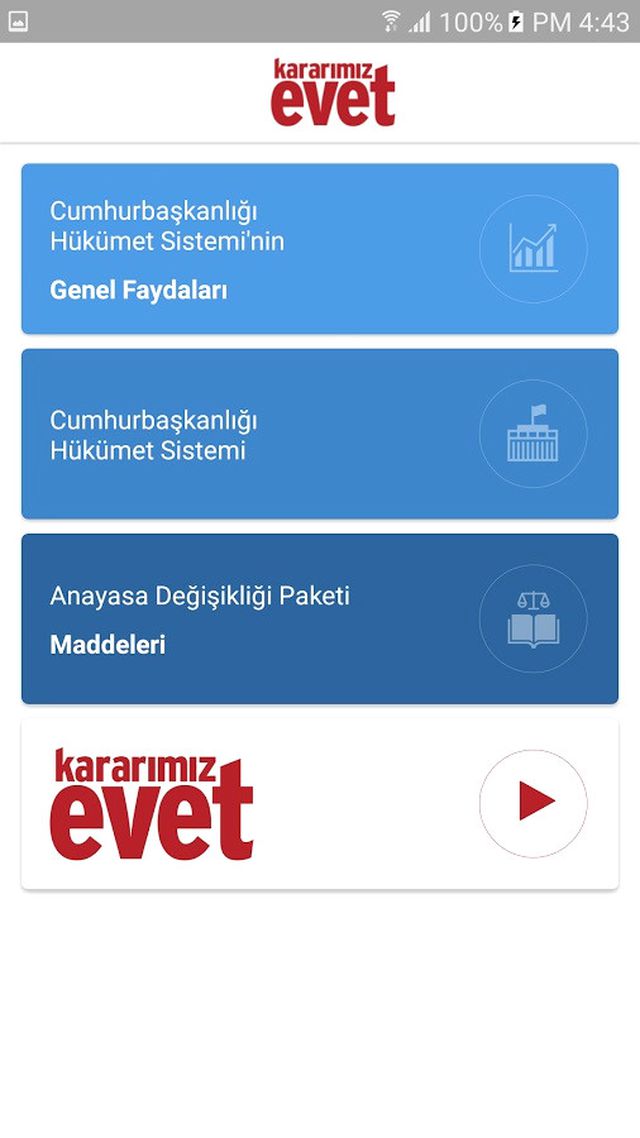This screenshot has height=1138, width=640.
Task: Open the Genel Faydaları card
Action: coord(319,248)
